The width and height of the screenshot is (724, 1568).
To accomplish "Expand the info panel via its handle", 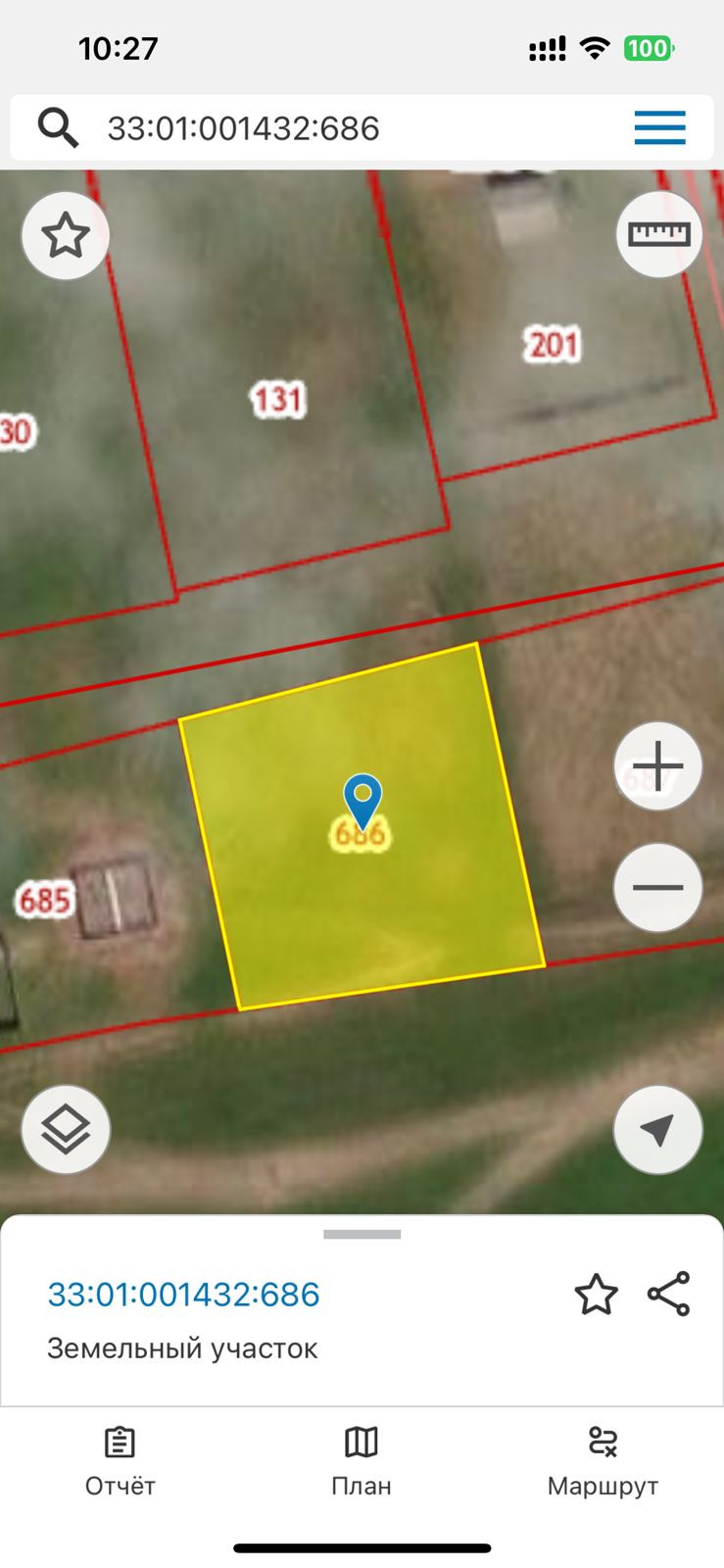I will click(362, 1235).
